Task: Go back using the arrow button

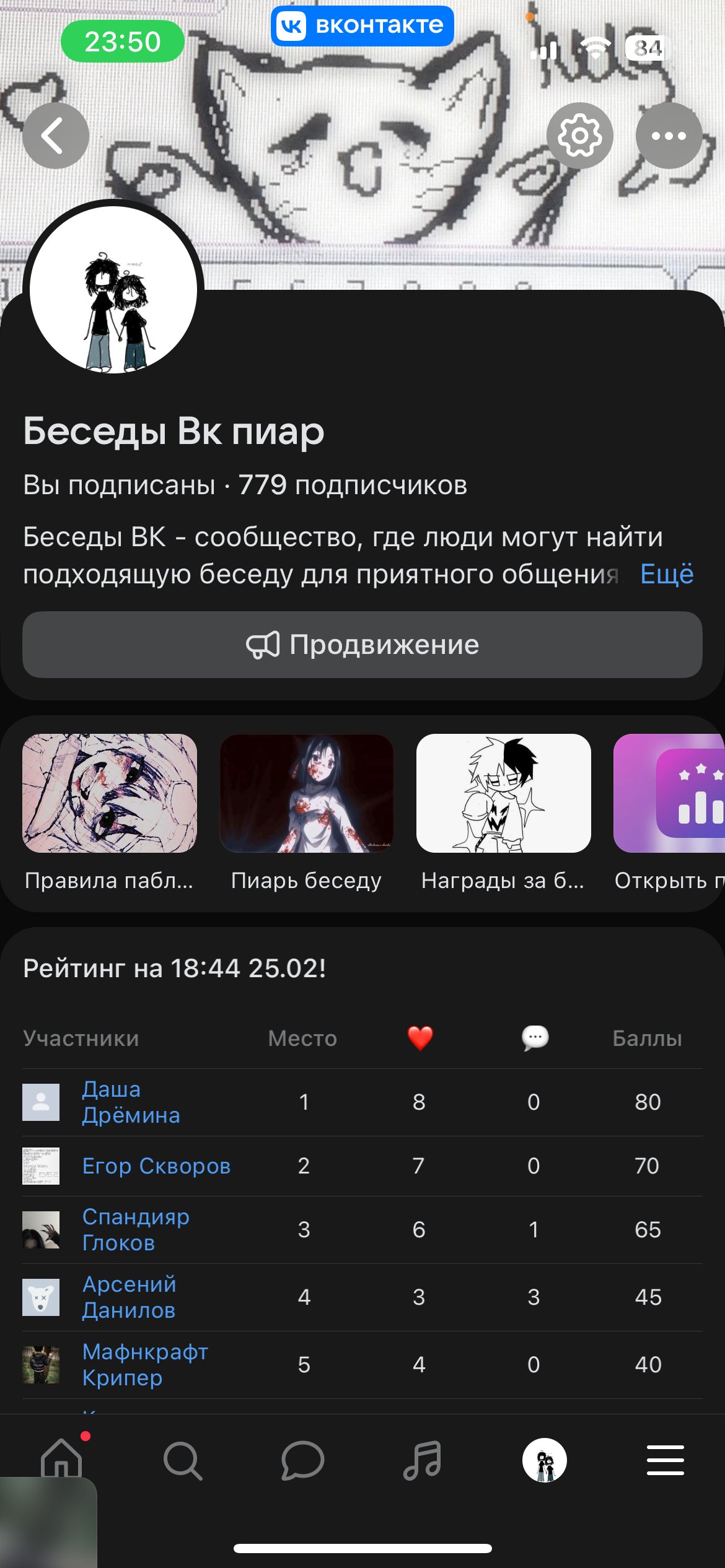Action: 56,136
